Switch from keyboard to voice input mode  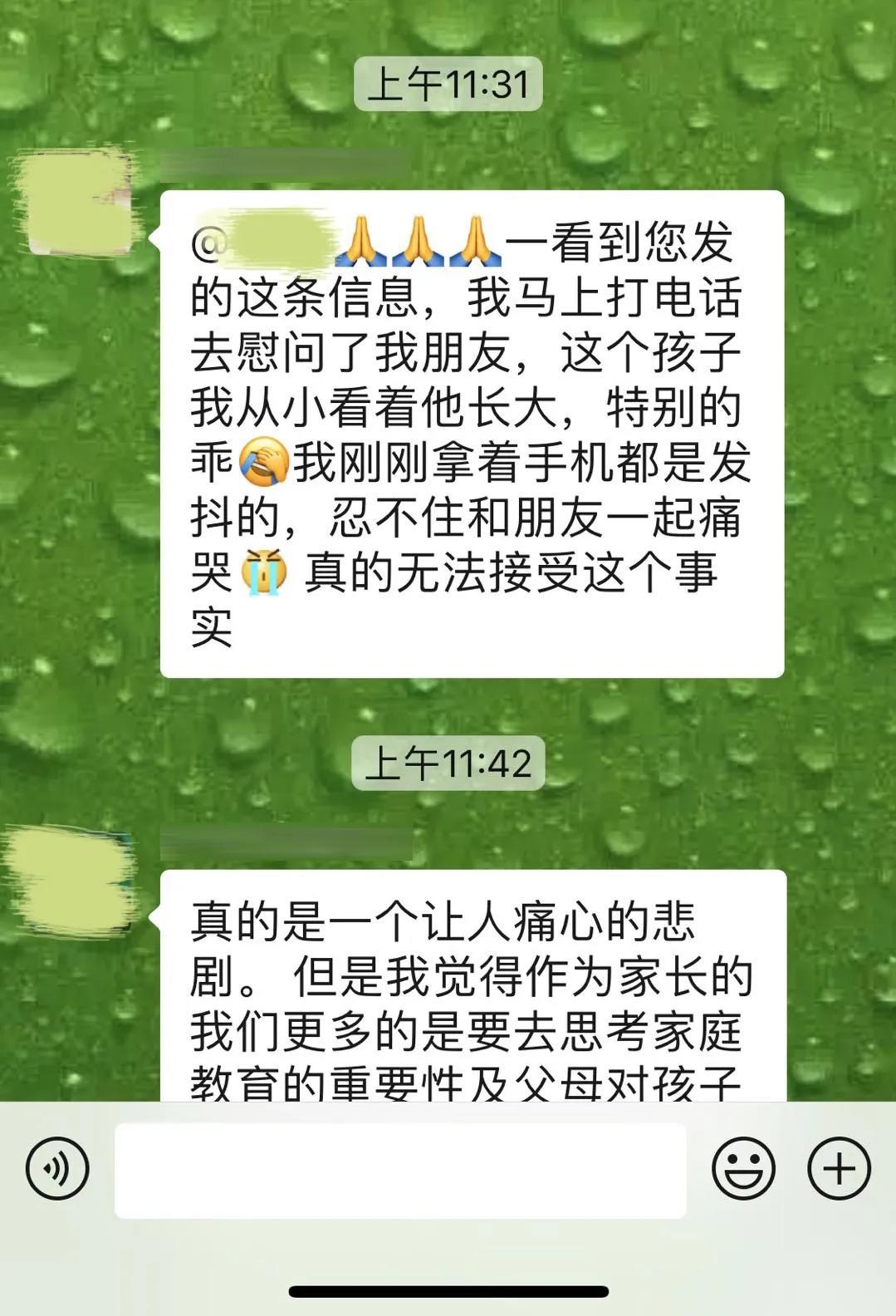(x=56, y=1166)
